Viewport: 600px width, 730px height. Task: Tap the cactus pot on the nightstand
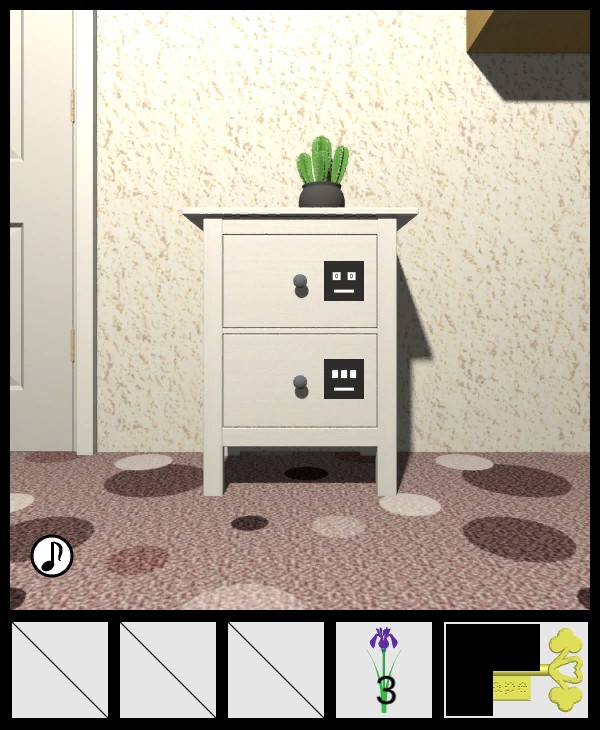click(322, 180)
